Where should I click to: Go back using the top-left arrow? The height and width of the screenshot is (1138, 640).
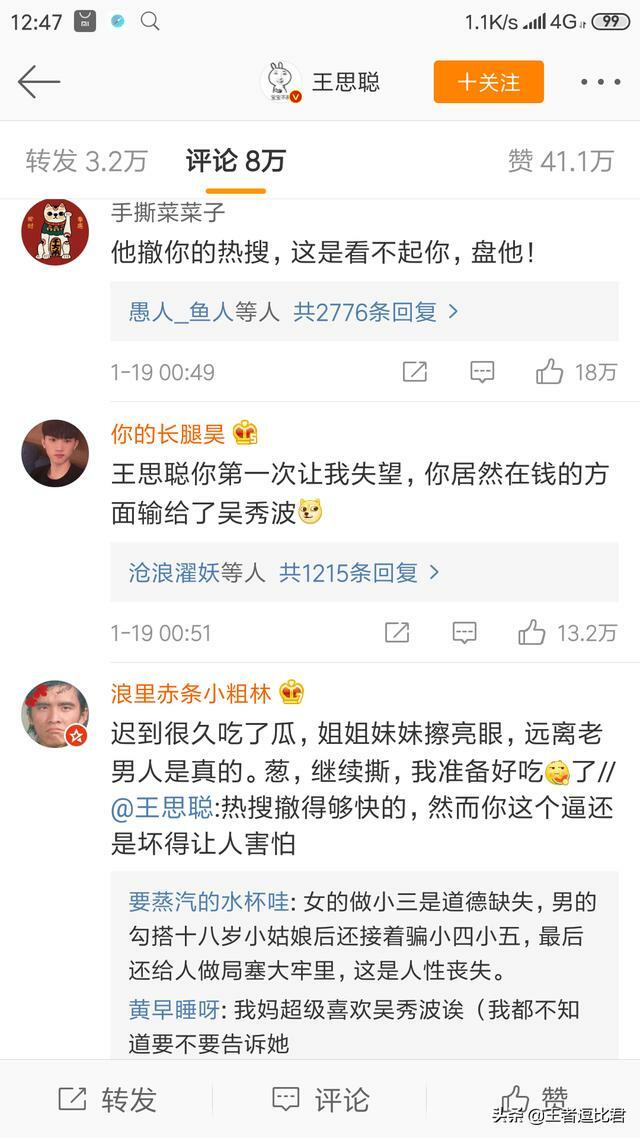(39, 82)
